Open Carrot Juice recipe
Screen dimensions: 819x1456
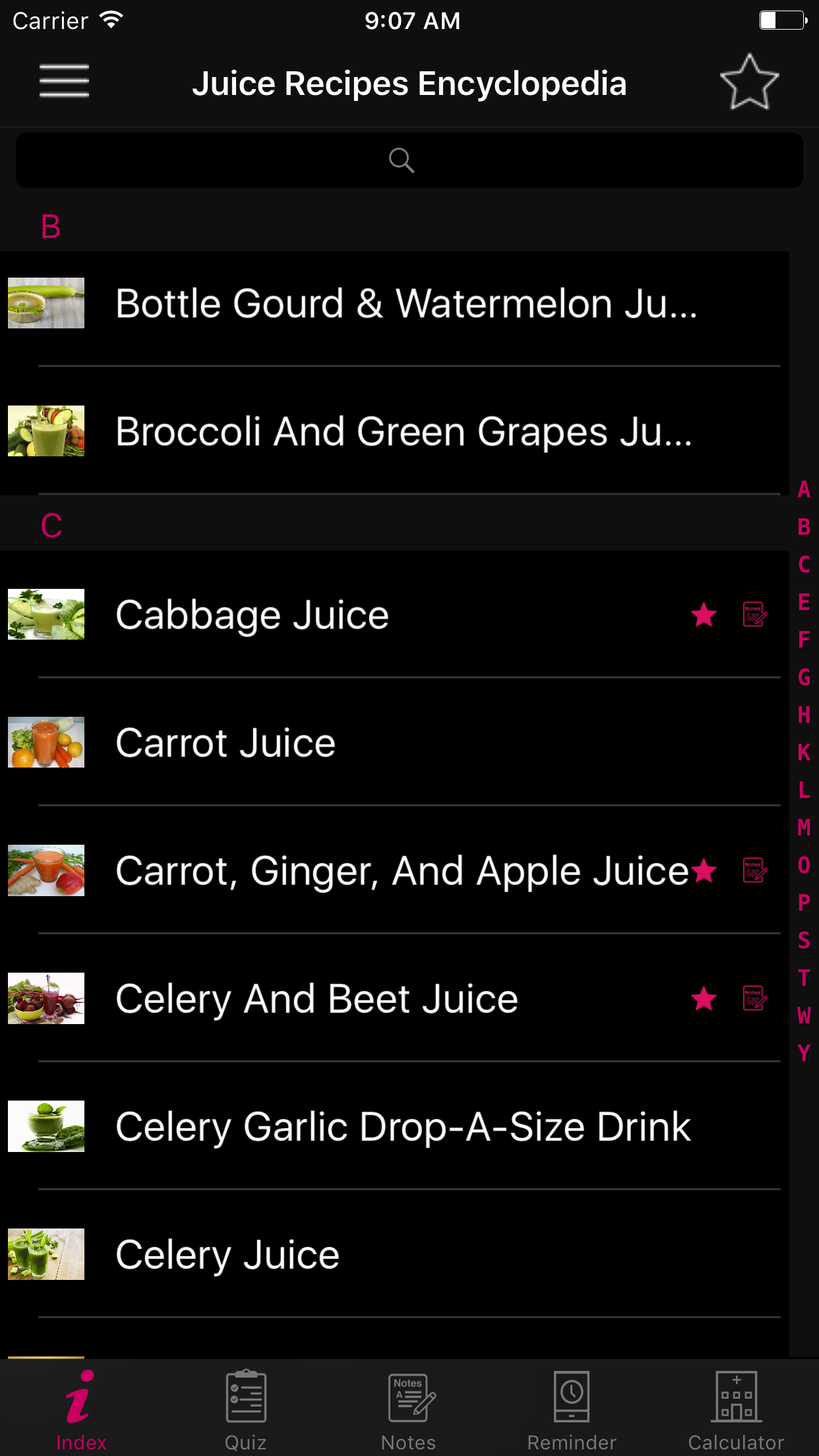(394, 742)
